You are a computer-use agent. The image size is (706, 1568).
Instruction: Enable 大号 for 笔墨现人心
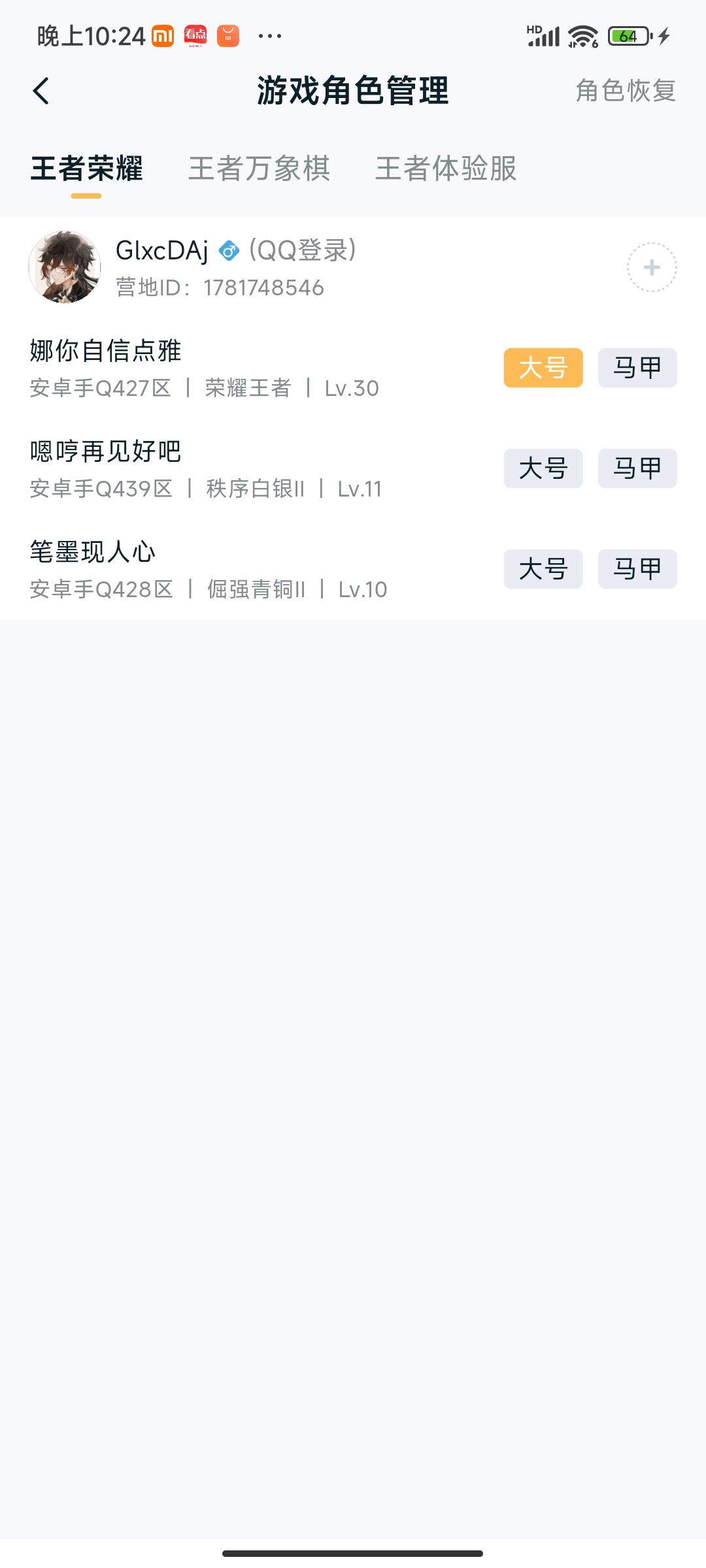click(x=543, y=569)
